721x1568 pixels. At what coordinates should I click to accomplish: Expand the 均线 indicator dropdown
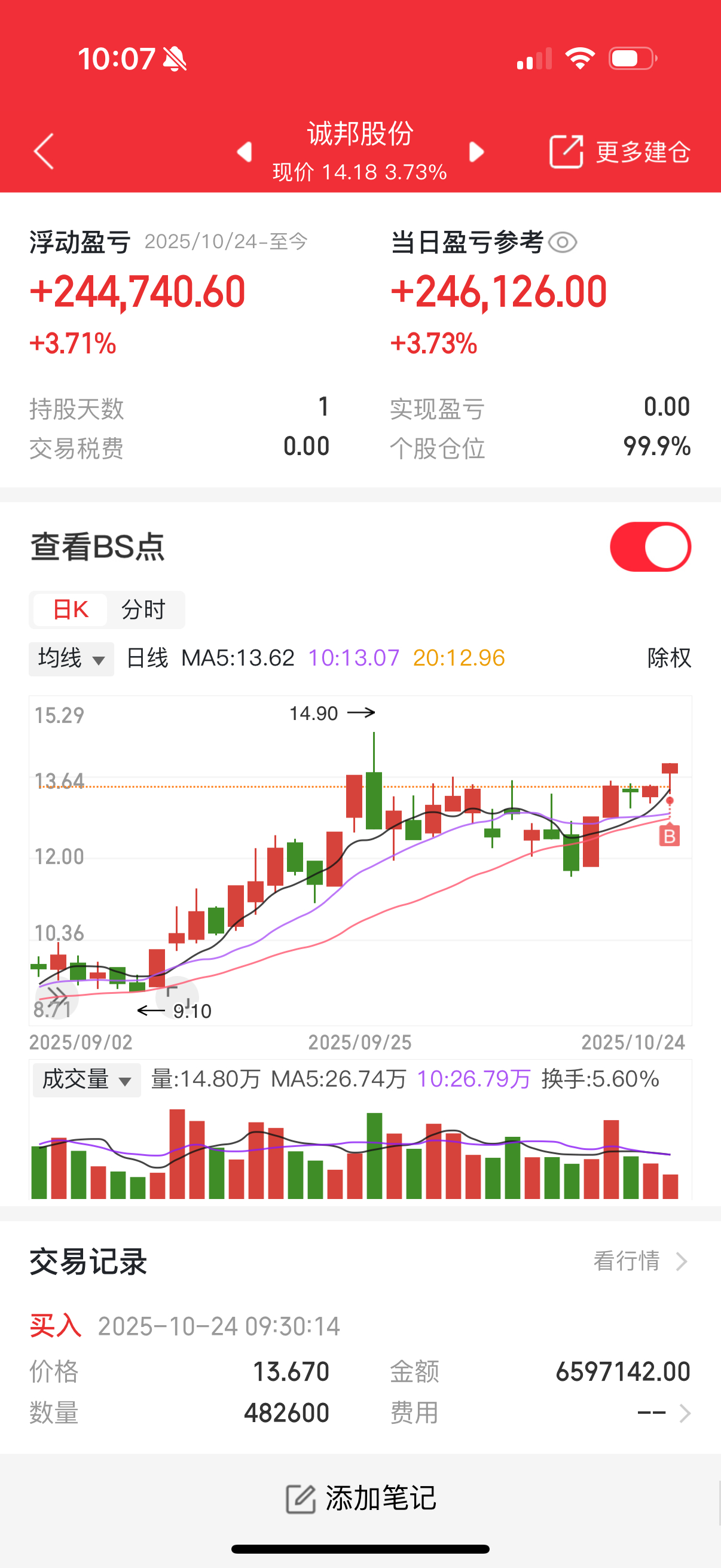tap(71, 658)
